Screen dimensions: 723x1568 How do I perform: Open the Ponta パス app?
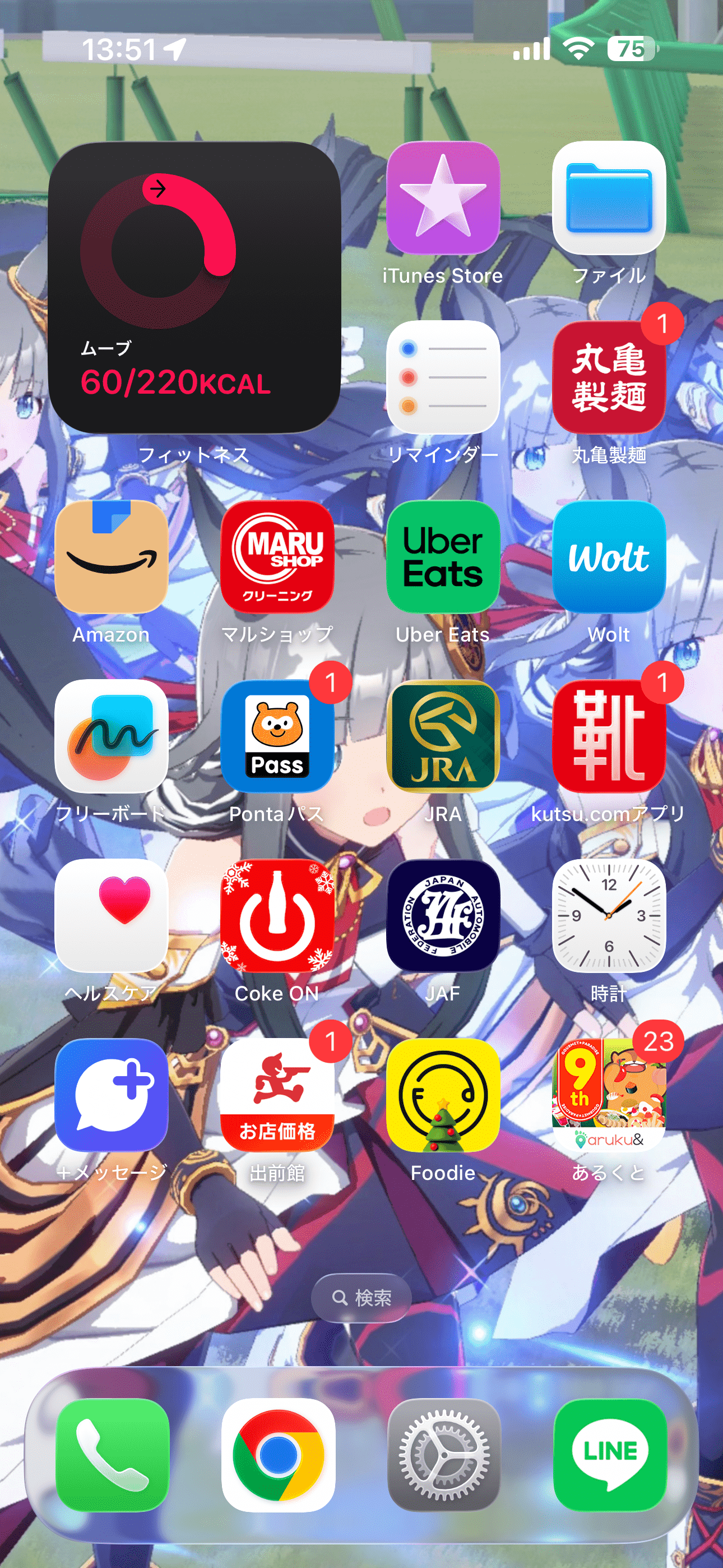pyautogui.click(x=277, y=736)
